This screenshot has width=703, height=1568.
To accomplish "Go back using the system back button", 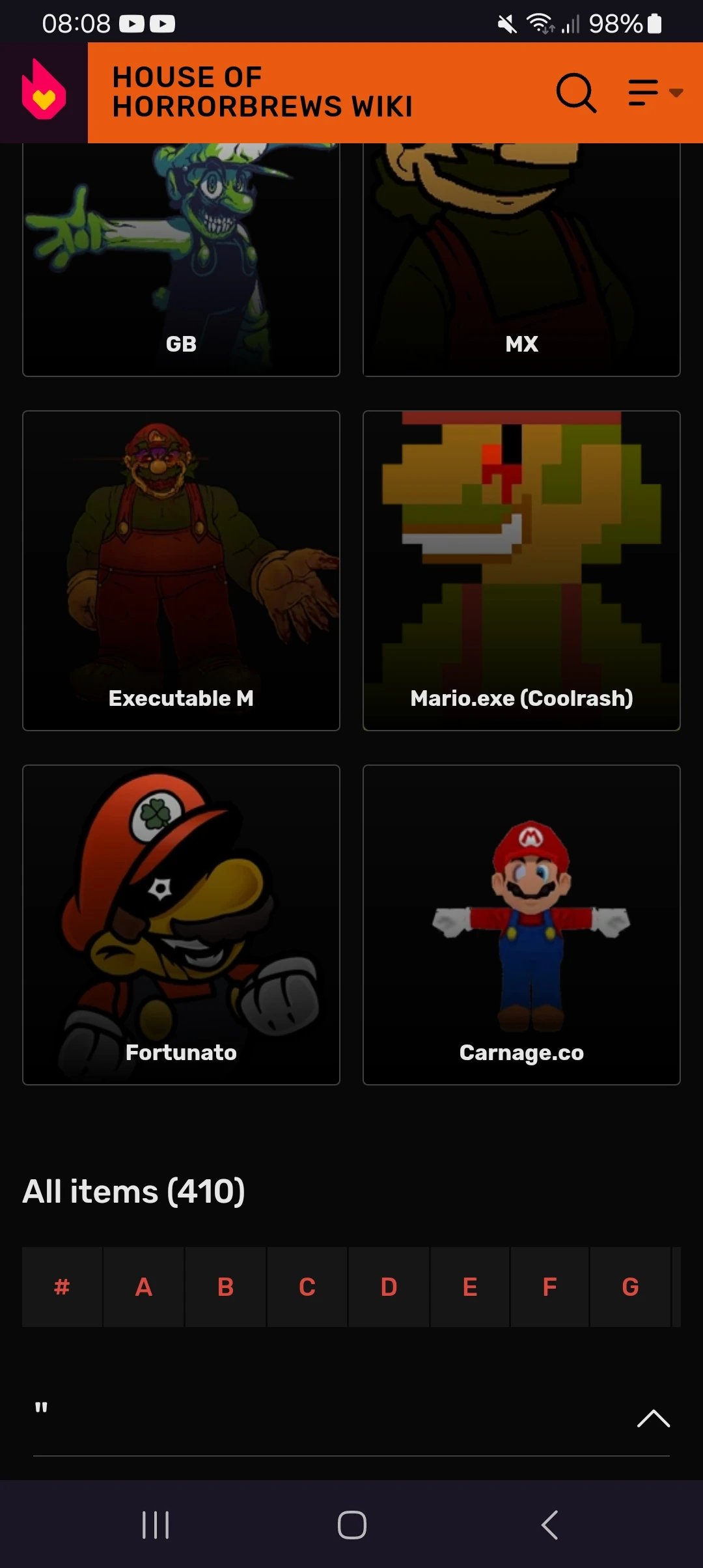I will coord(550,1525).
